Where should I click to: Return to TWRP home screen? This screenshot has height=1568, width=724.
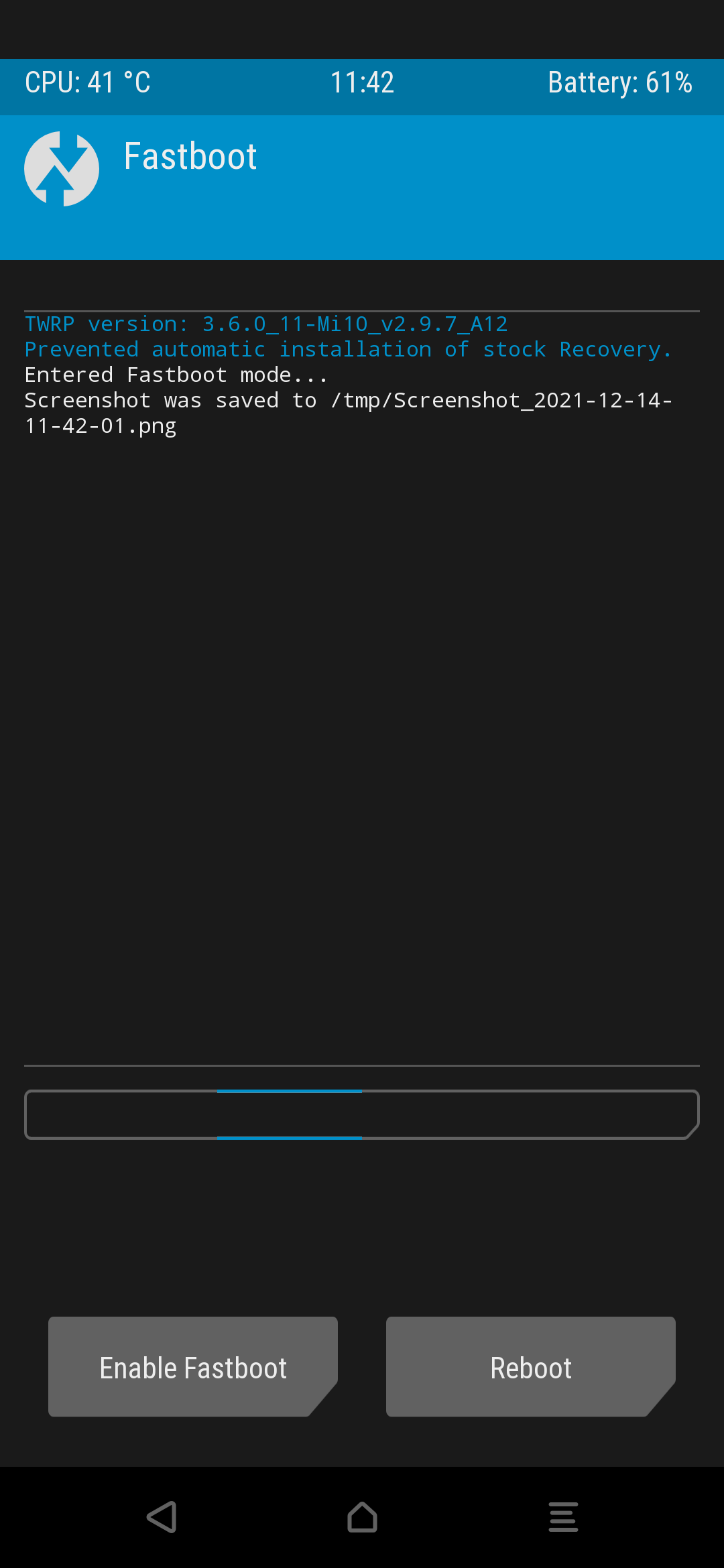(362, 1517)
